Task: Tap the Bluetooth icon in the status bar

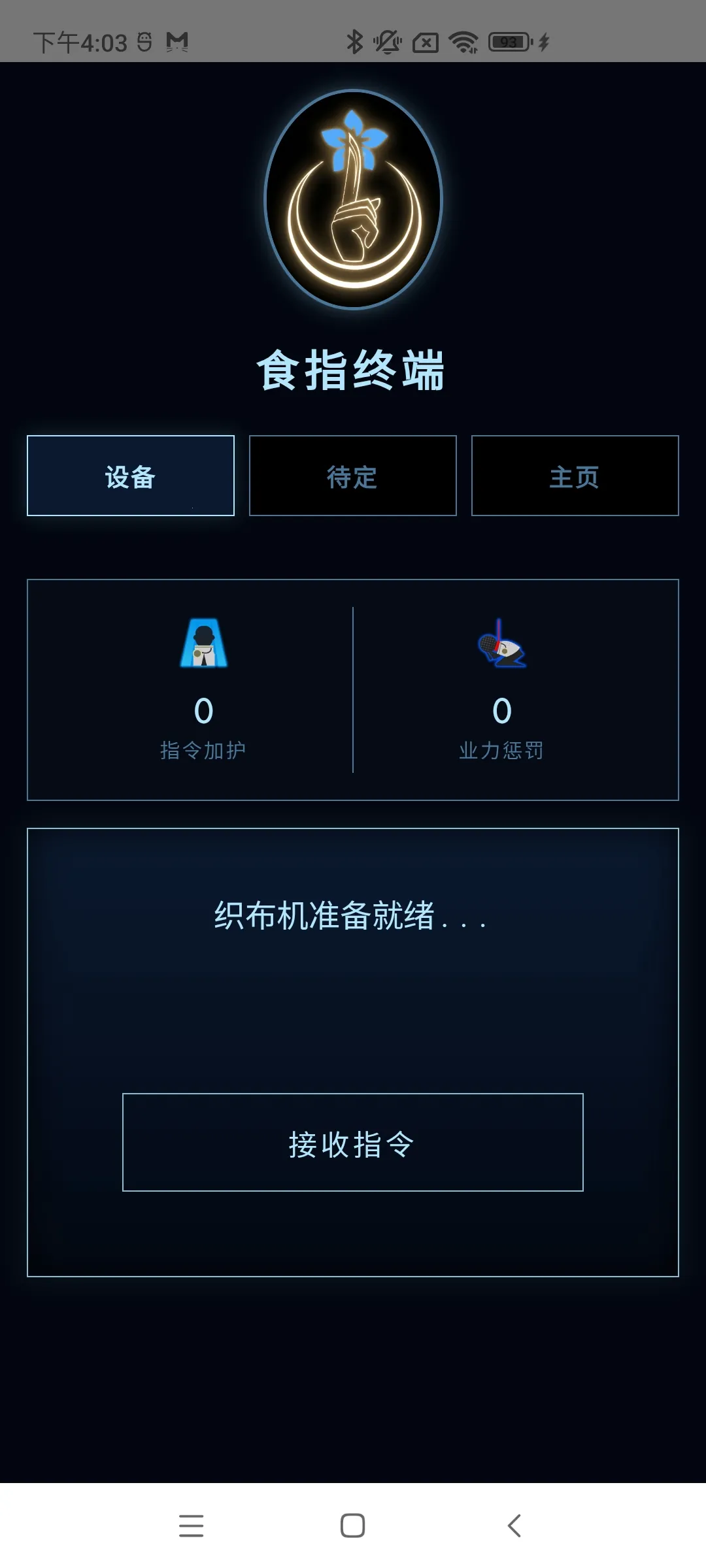Action: point(355,41)
